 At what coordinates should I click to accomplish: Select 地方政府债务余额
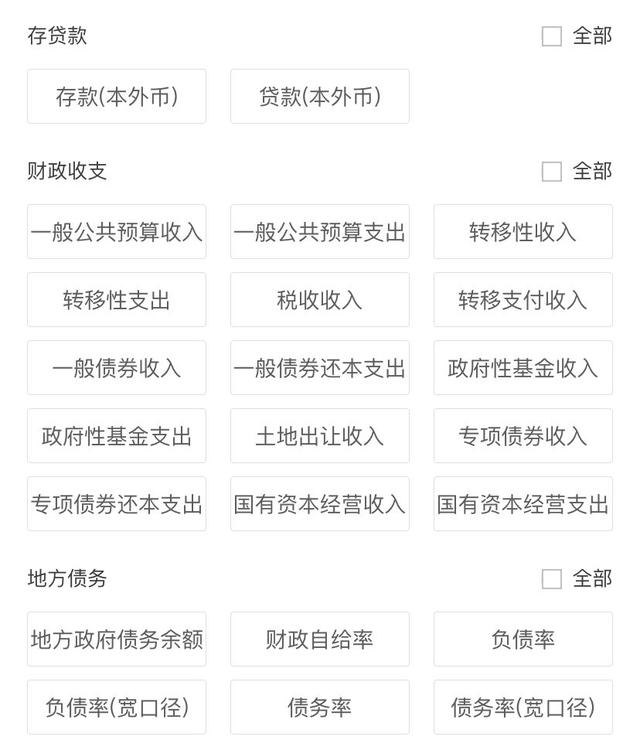(x=117, y=639)
